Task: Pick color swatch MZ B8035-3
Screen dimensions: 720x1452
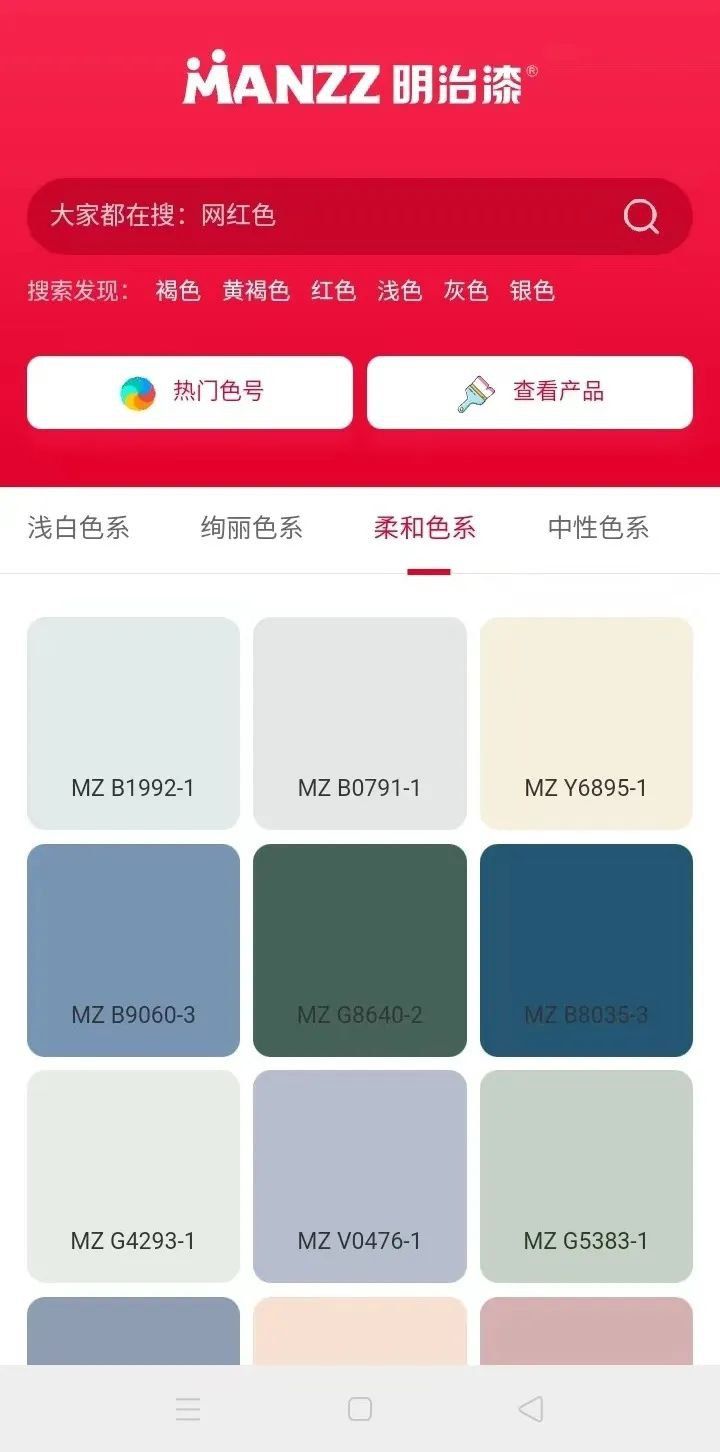Action: pyautogui.click(x=586, y=950)
